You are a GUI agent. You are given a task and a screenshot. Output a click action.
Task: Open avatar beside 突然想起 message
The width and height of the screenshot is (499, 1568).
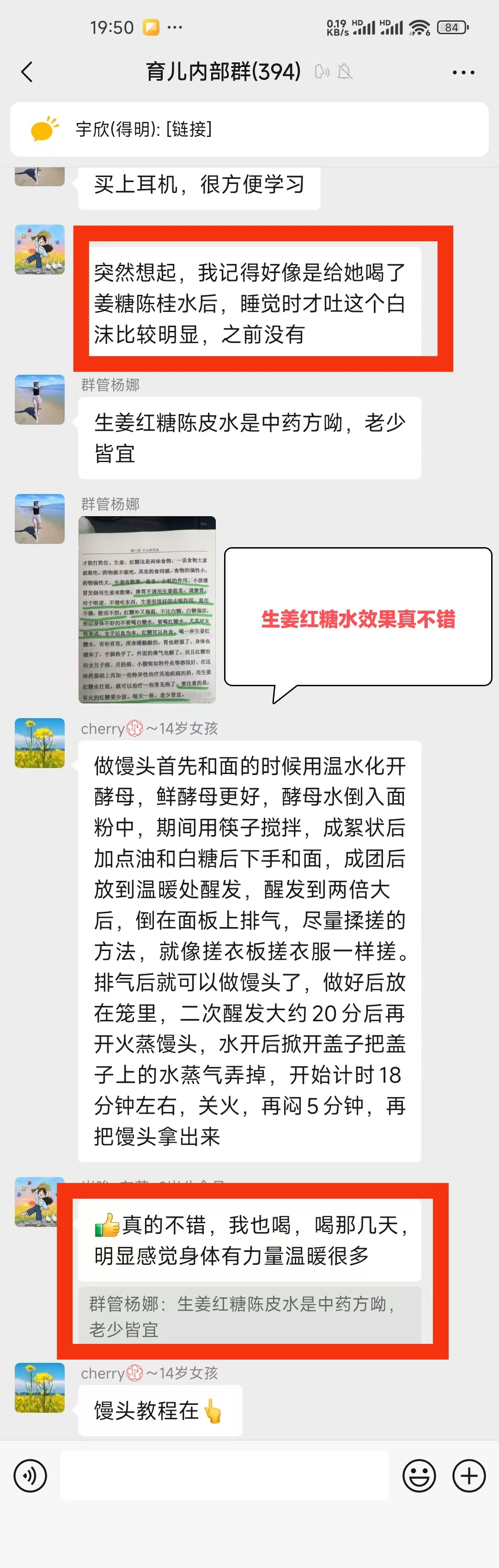(40, 250)
